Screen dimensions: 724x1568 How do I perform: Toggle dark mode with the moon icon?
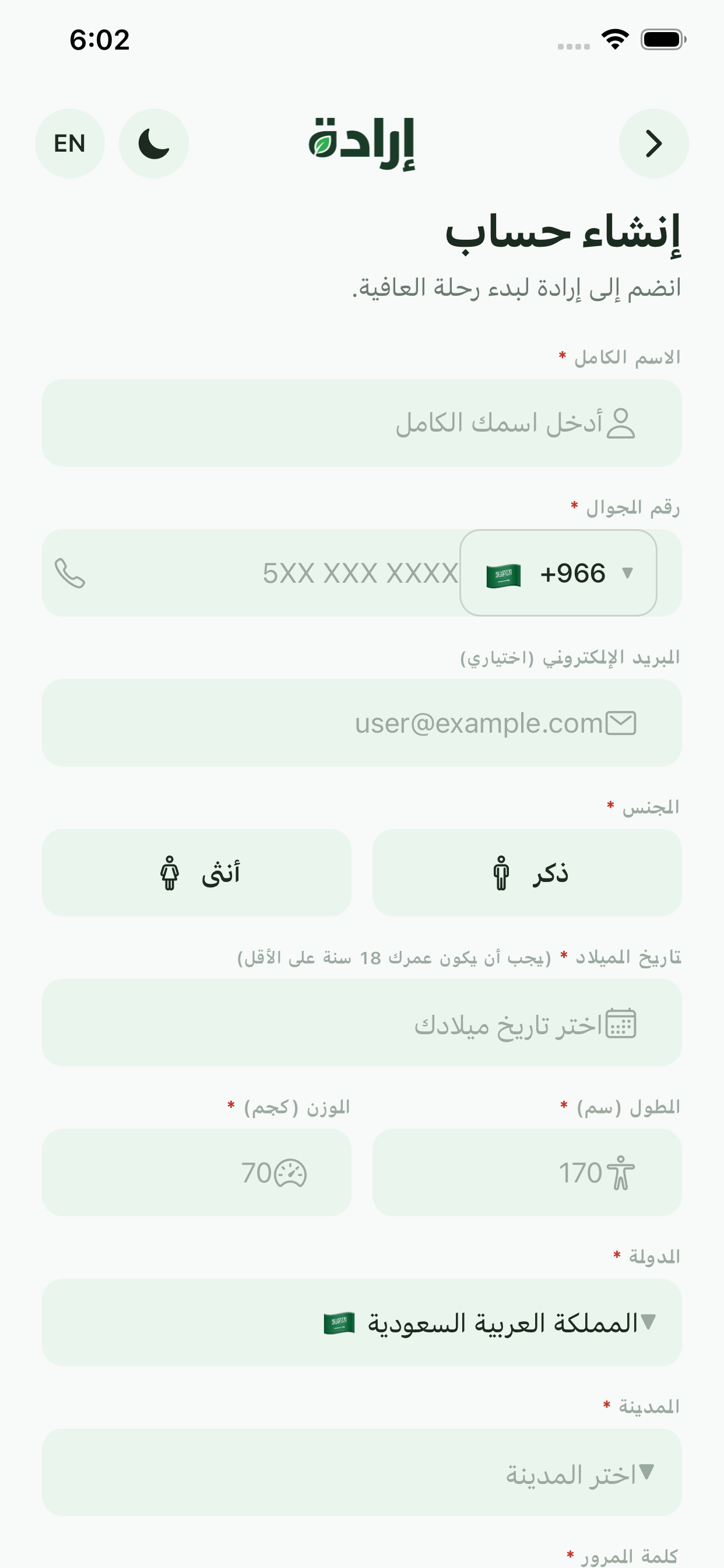pos(153,143)
